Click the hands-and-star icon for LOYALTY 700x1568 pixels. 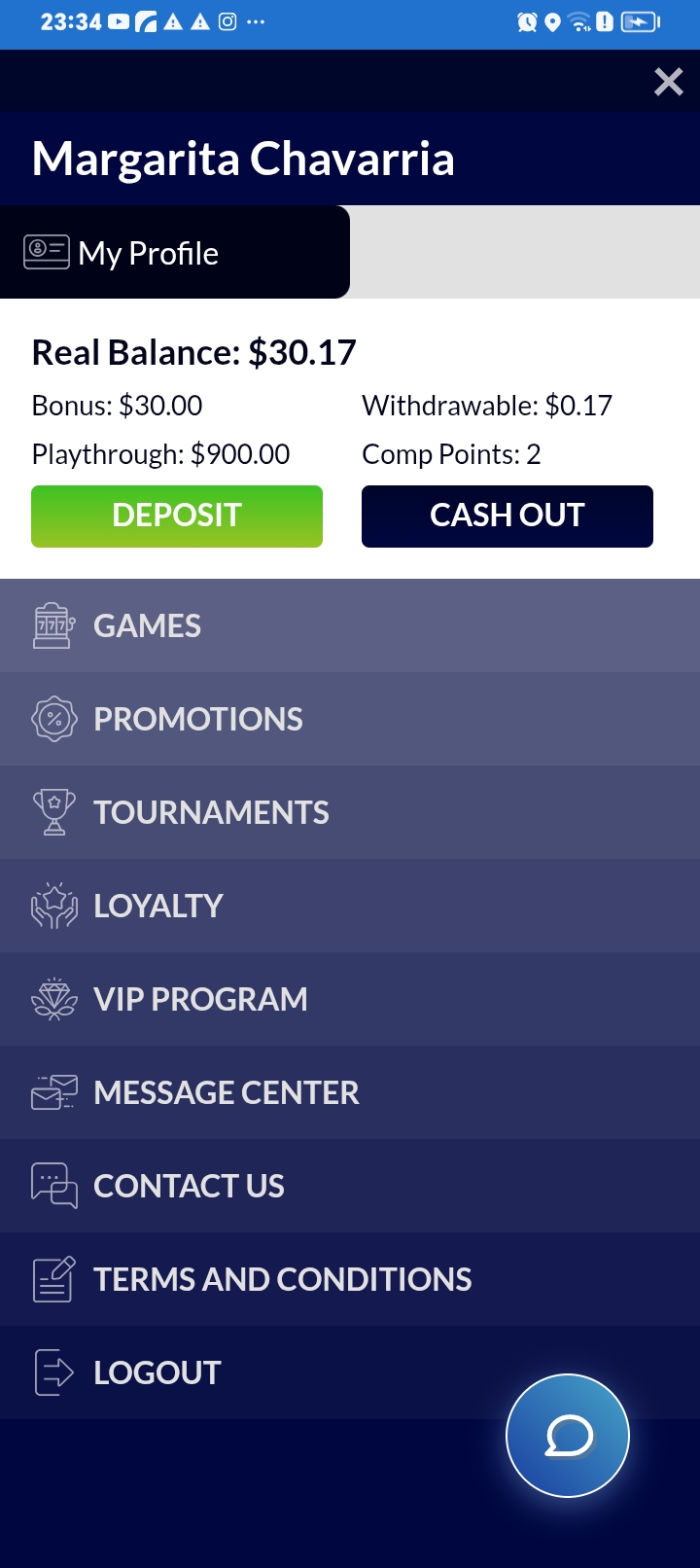tap(54, 905)
